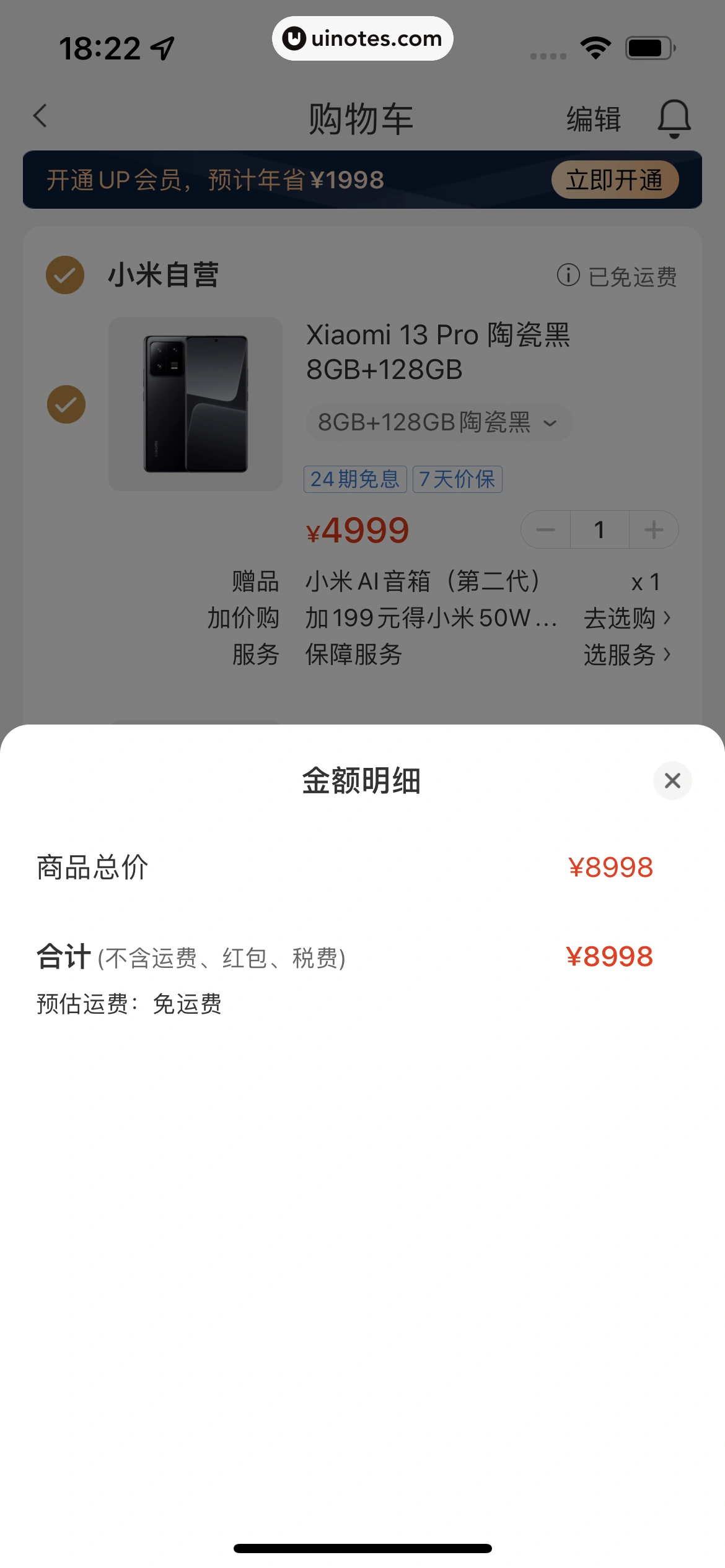725x1568 pixels.
Task: Open the notifications bell
Action: [x=674, y=118]
